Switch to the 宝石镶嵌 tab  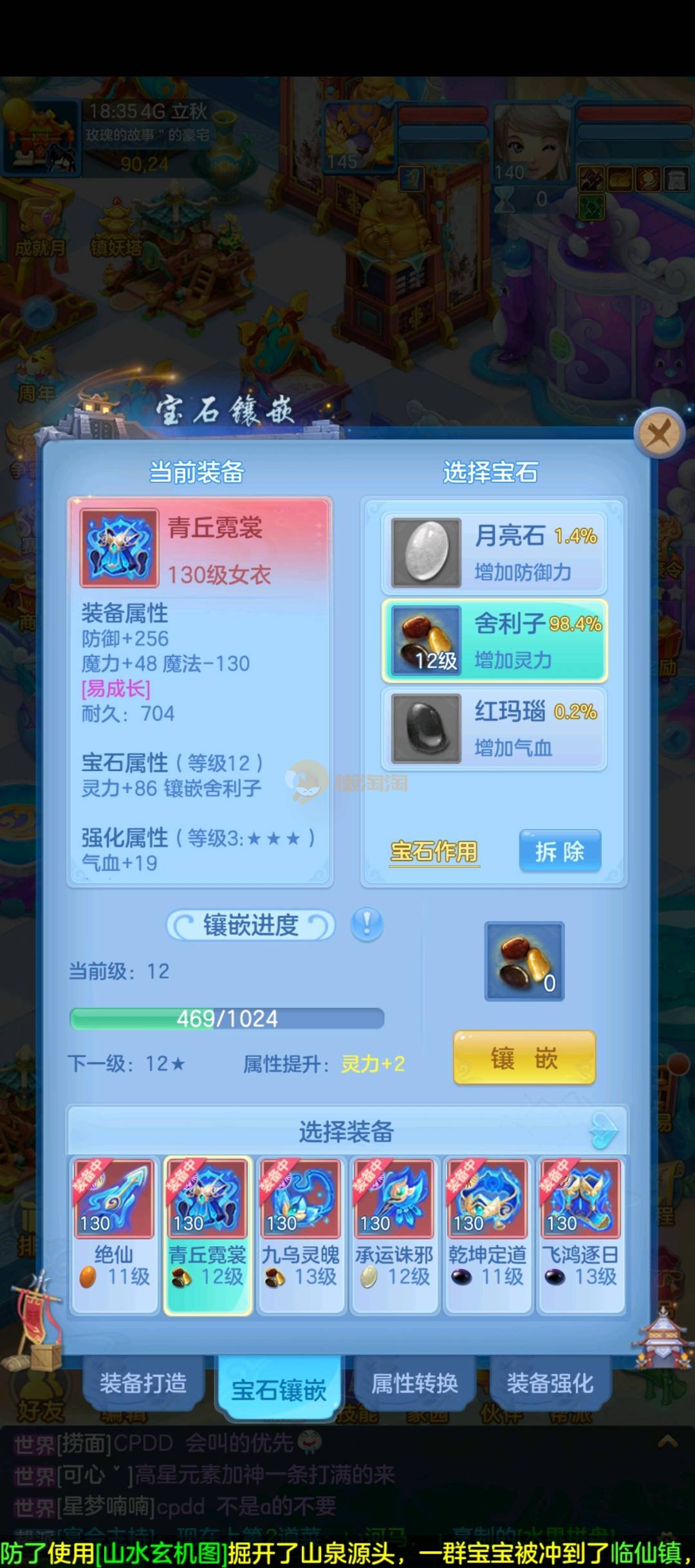(x=279, y=1389)
